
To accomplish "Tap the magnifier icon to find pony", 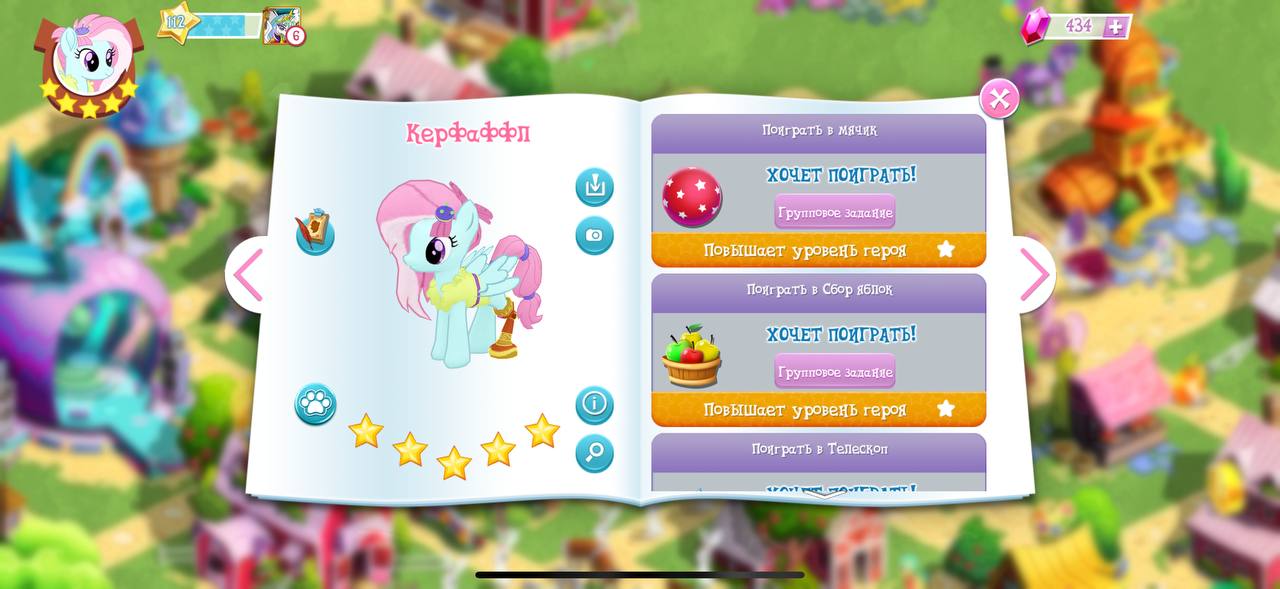I will click(x=594, y=453).
